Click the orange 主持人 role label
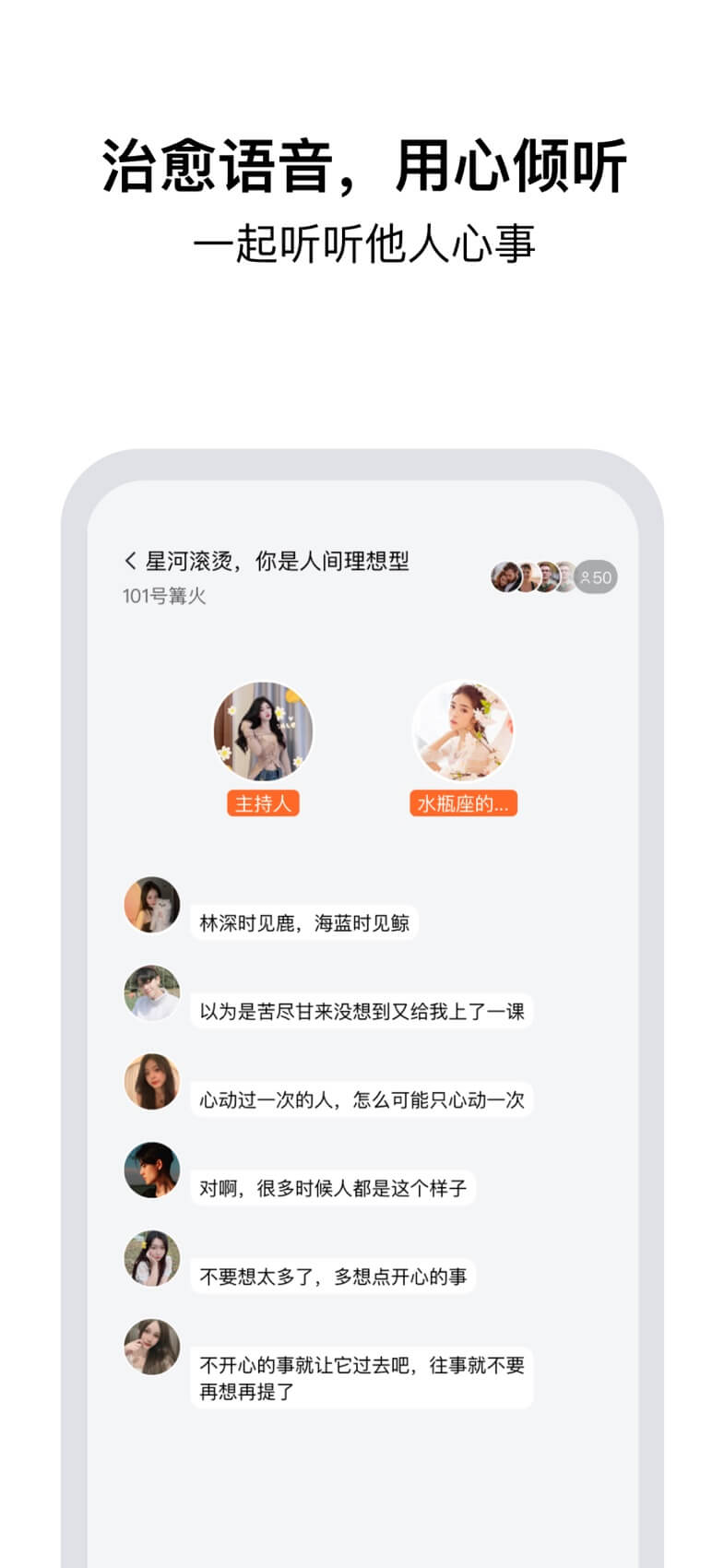The width and height of the screenshot is (724, 1568). pos(262,804)
